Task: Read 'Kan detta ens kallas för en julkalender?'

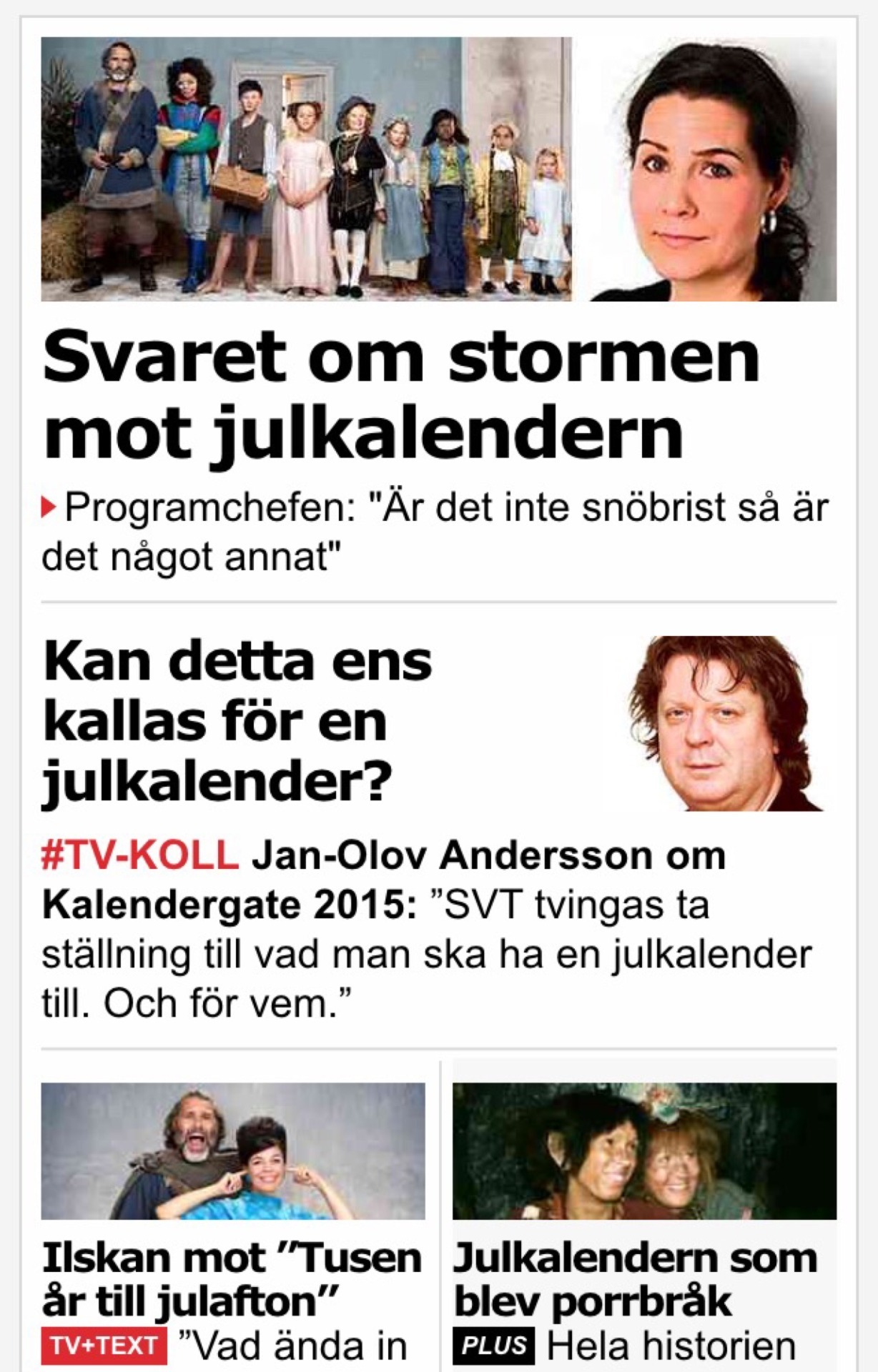Action: coord(238,722)
